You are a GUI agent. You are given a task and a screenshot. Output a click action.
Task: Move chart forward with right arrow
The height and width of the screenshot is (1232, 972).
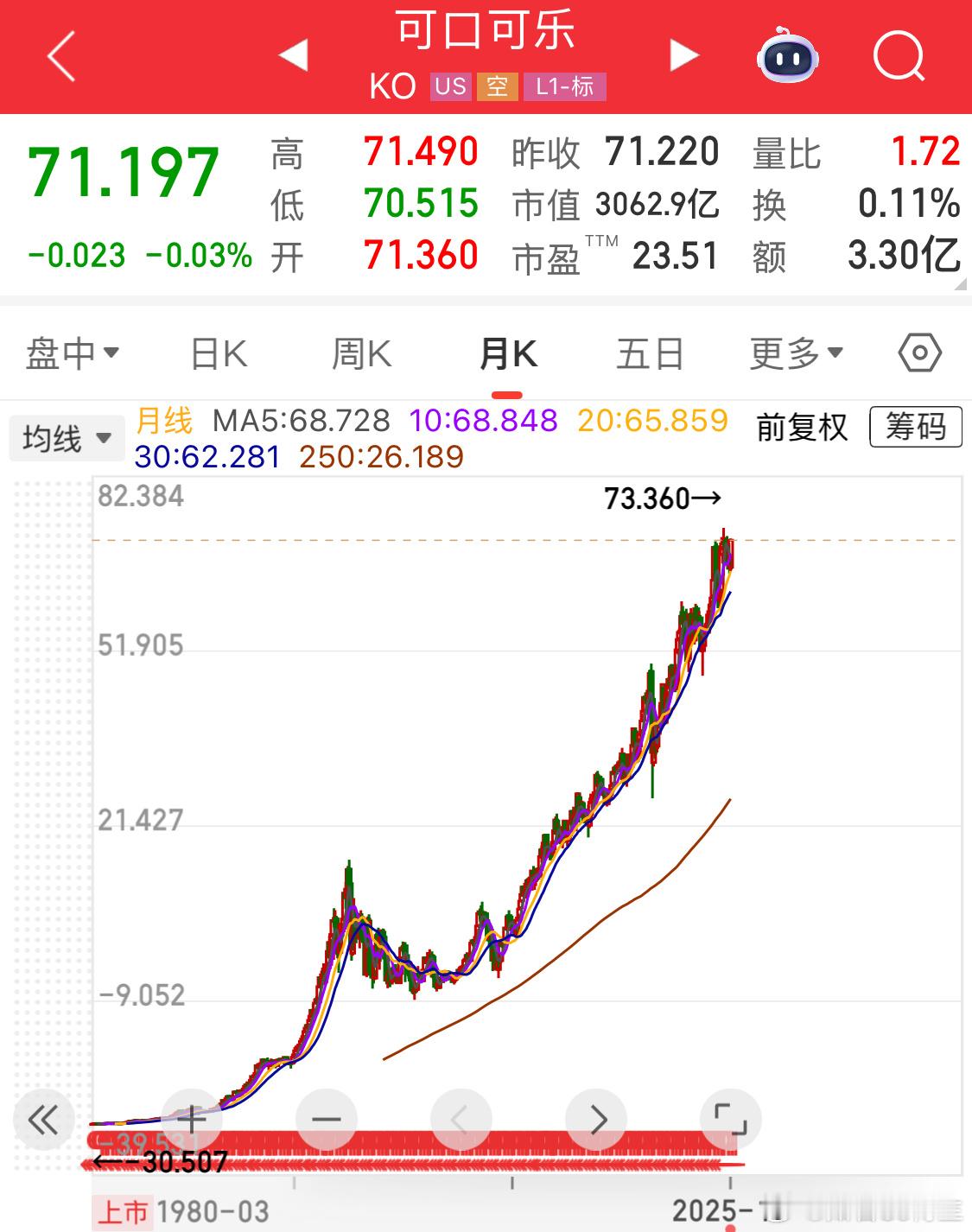[x=597, y=1120]
